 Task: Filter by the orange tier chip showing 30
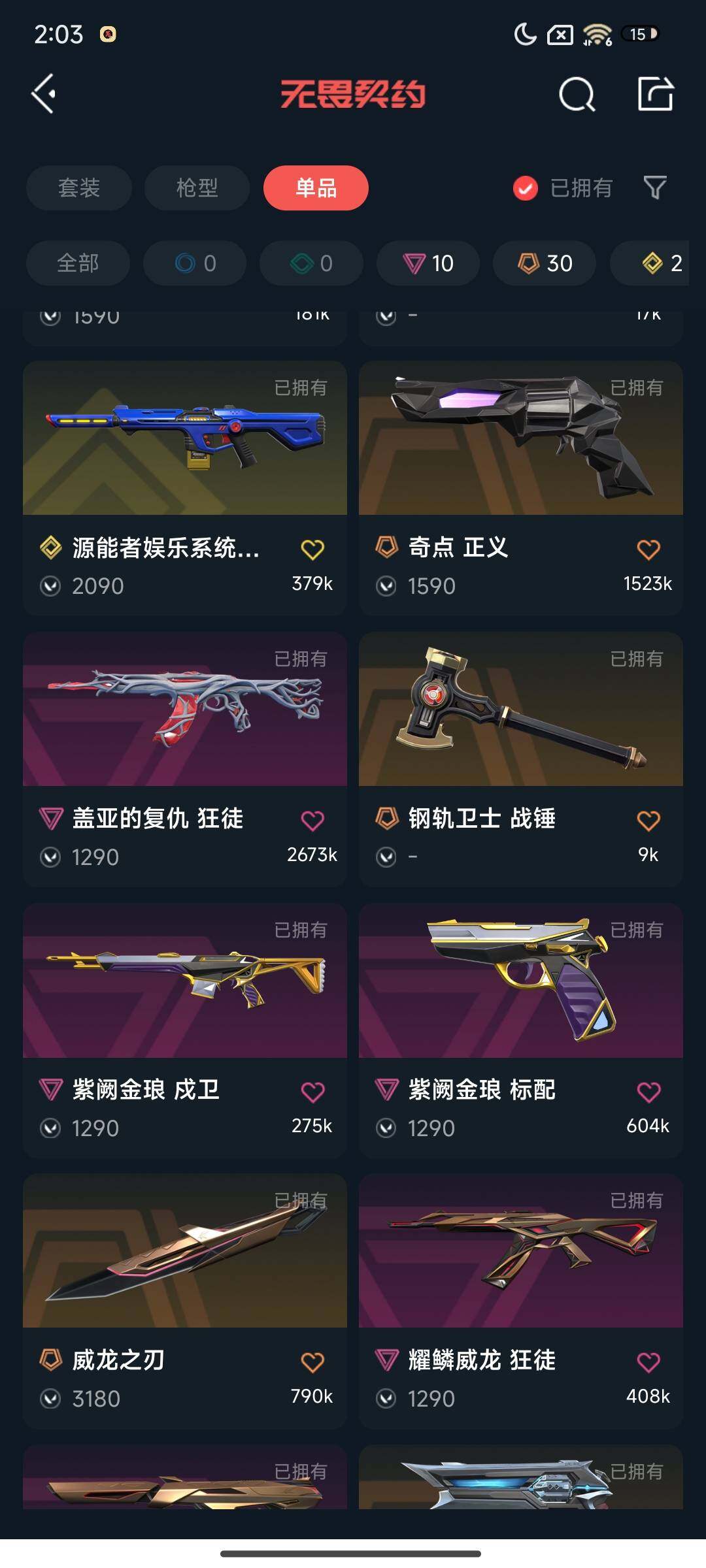545,263
